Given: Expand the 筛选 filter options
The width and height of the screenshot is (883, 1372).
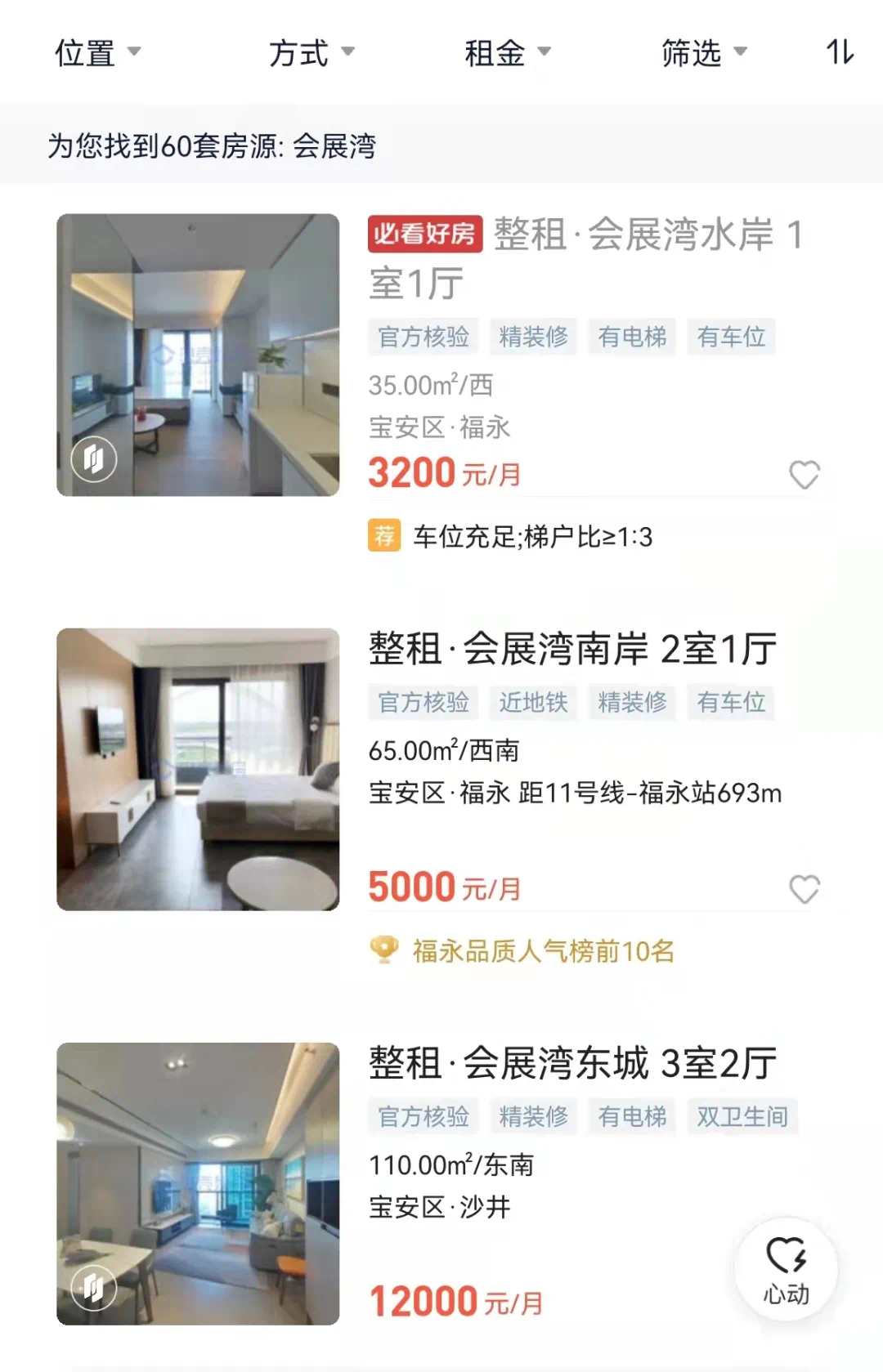Looking at the screenshot, I should tap(703, 53).
